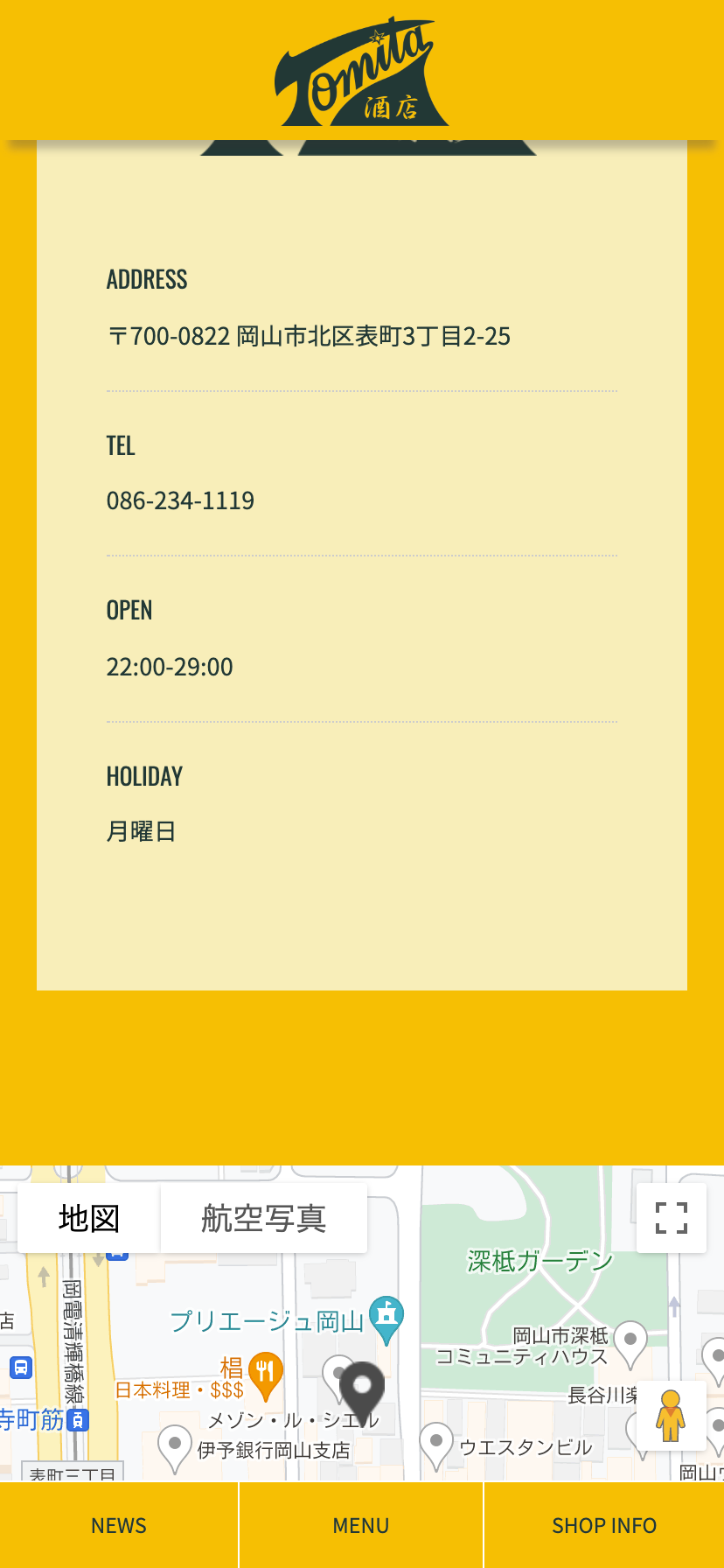Image resolution: width=724 pixels, height=1568 pixels.
Task: Tap the Street View pegman icon
Action: click(x=671, y=1415)
